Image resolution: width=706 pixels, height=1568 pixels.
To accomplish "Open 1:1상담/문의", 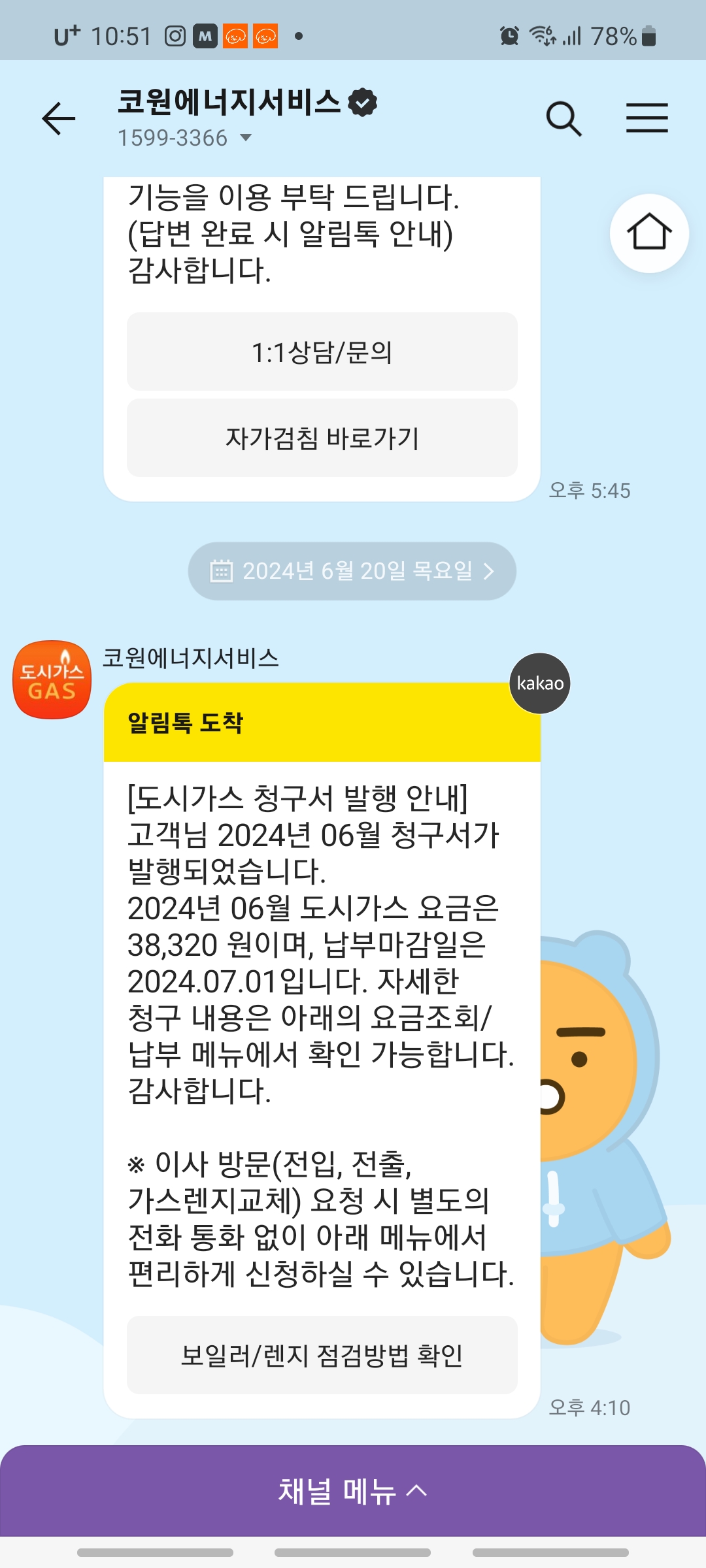I will pos(322,351).
